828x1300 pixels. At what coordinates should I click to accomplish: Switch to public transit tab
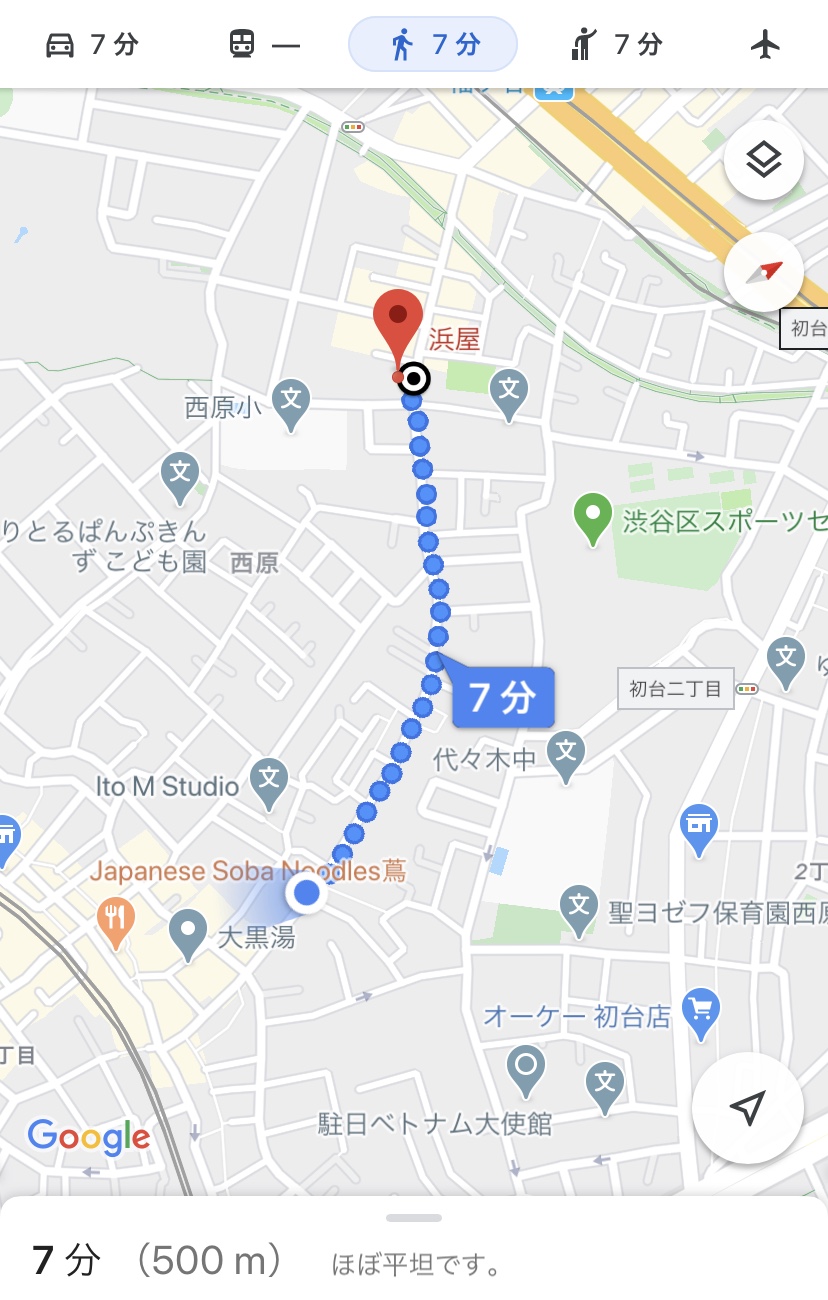pyautogui.click(x=264, y=45)
